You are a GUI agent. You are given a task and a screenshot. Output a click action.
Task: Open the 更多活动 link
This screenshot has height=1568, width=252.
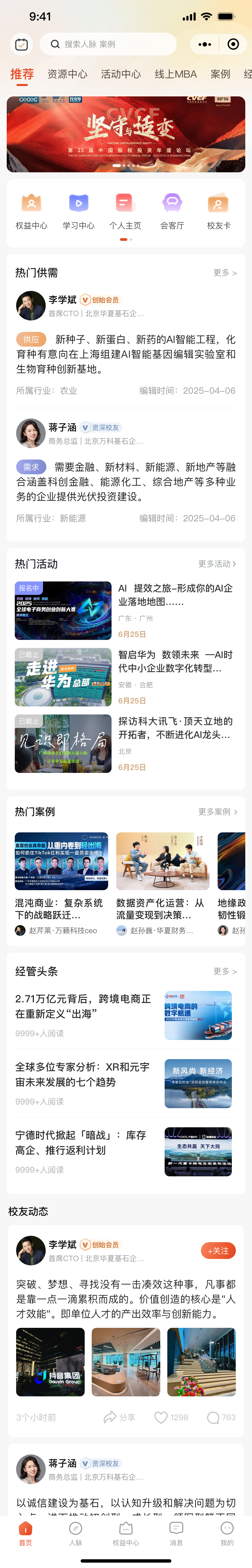(x=217, y=564)
